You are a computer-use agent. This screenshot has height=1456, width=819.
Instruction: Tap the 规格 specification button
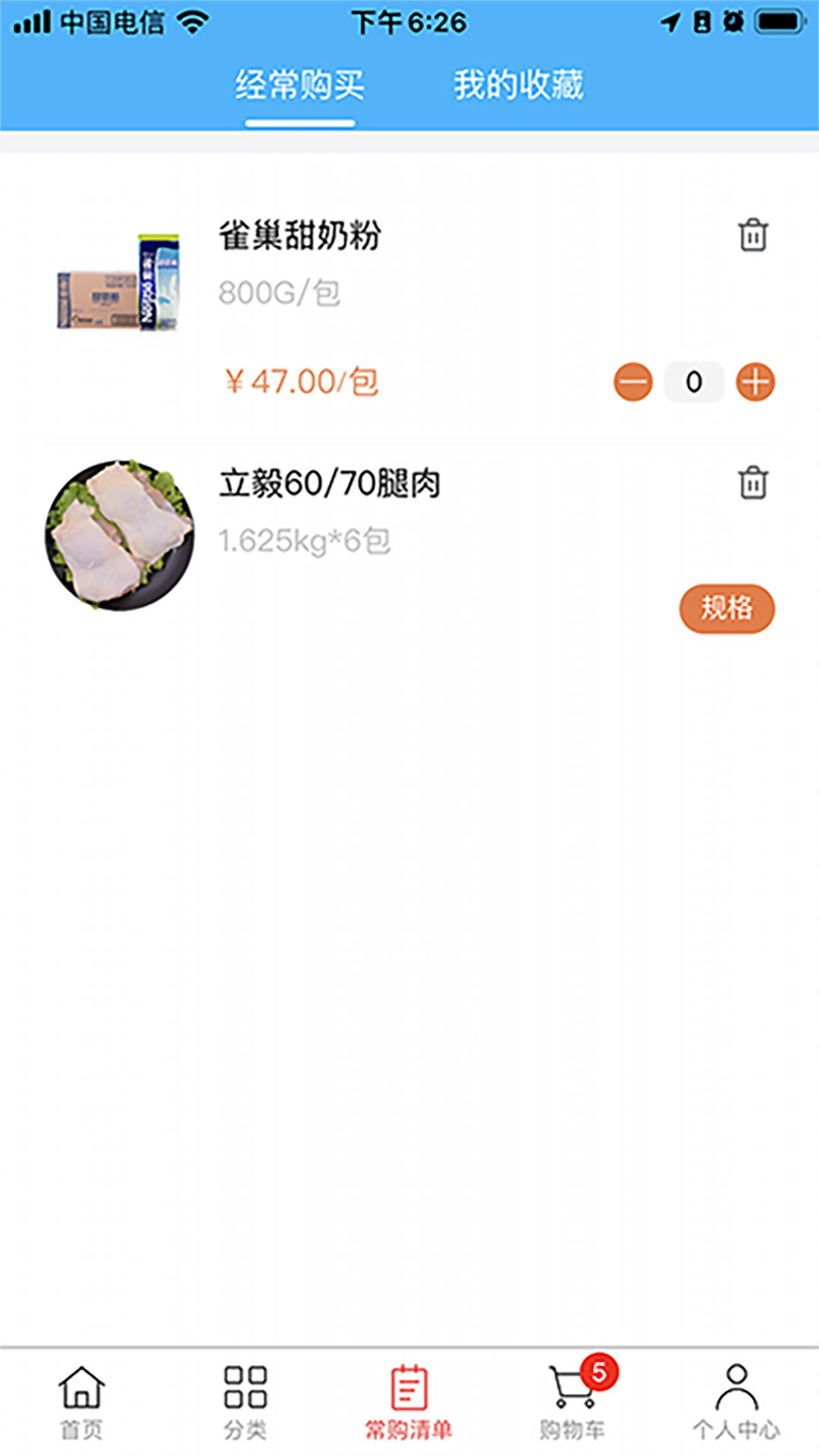(726, 609)
